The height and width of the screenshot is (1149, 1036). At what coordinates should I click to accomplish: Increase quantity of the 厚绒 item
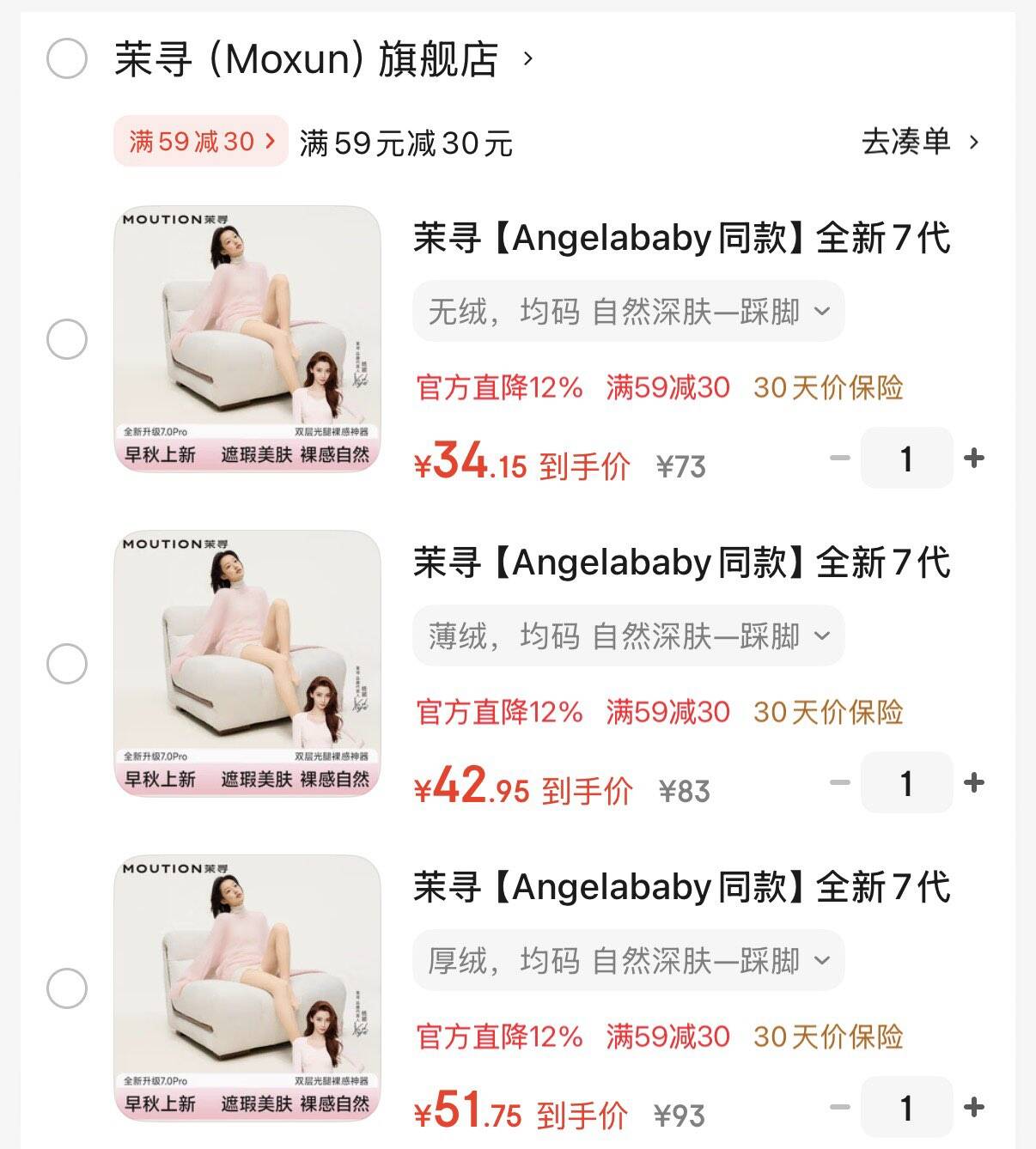(974, 1107)
